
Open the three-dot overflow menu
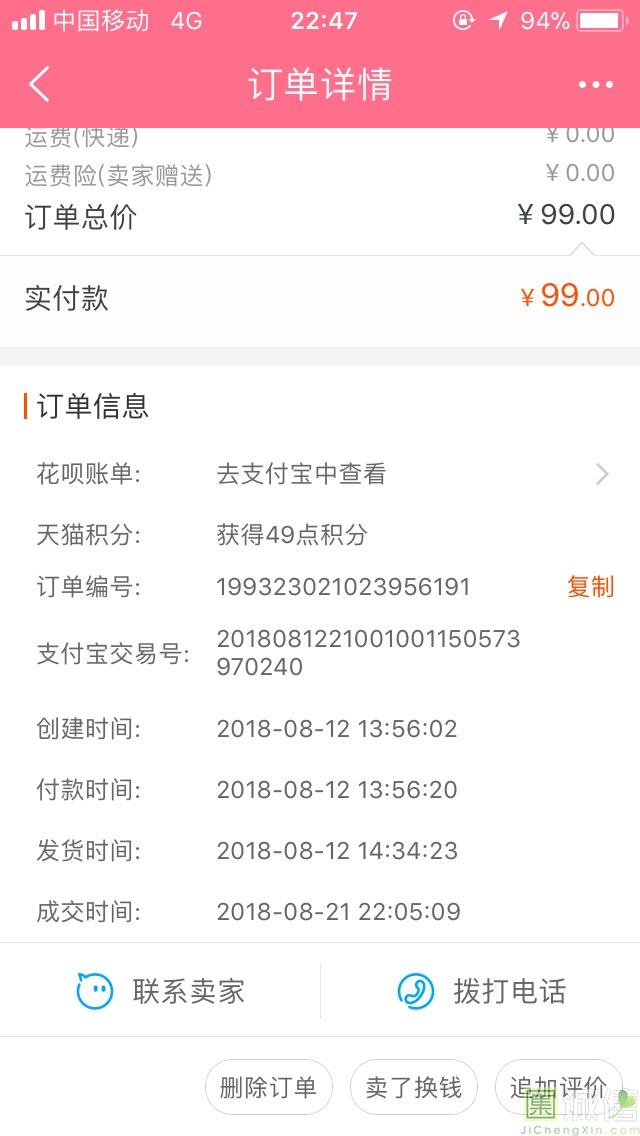coord(596,85)
